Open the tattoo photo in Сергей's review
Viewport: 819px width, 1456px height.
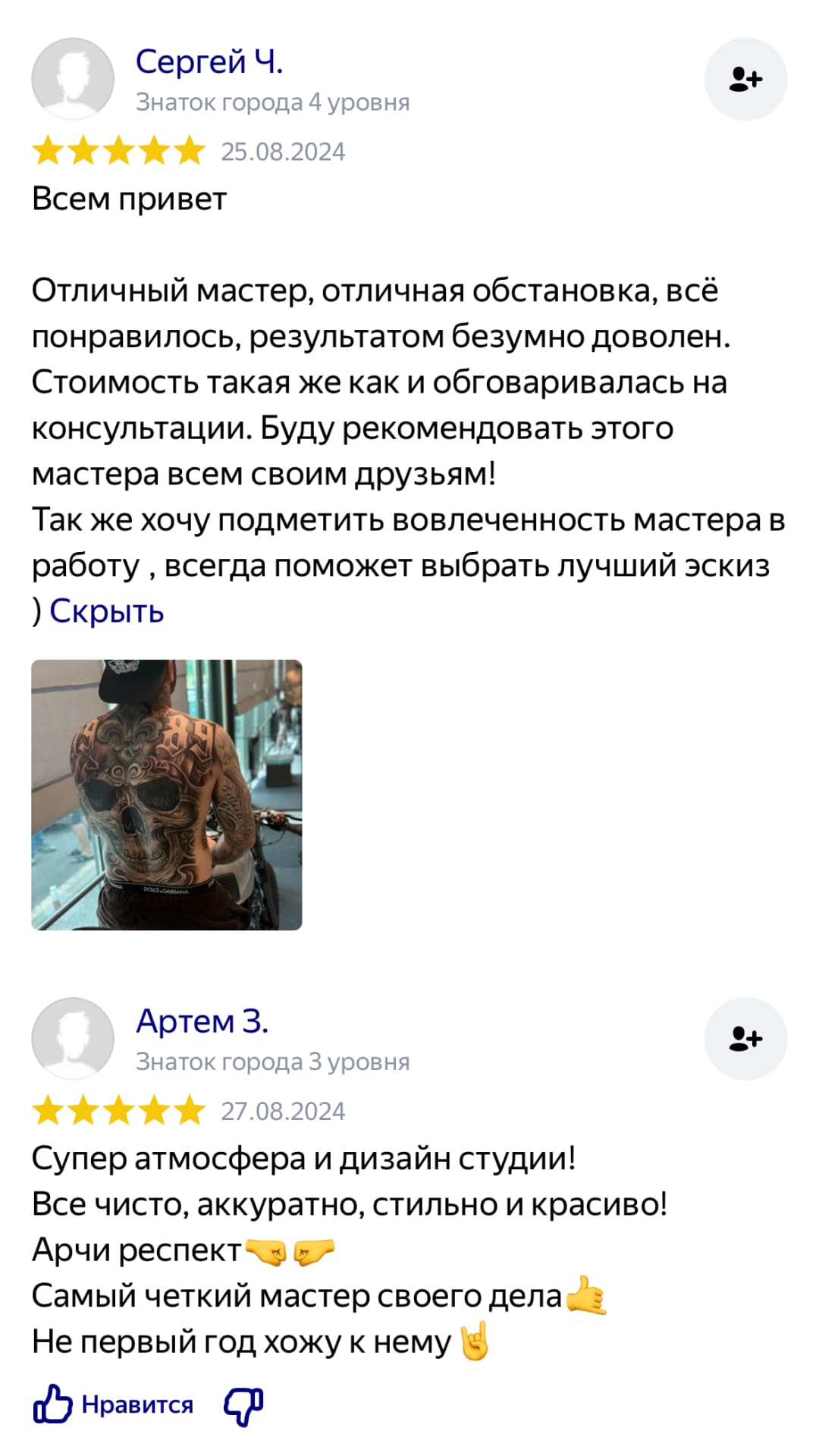[x=167, y=795]
